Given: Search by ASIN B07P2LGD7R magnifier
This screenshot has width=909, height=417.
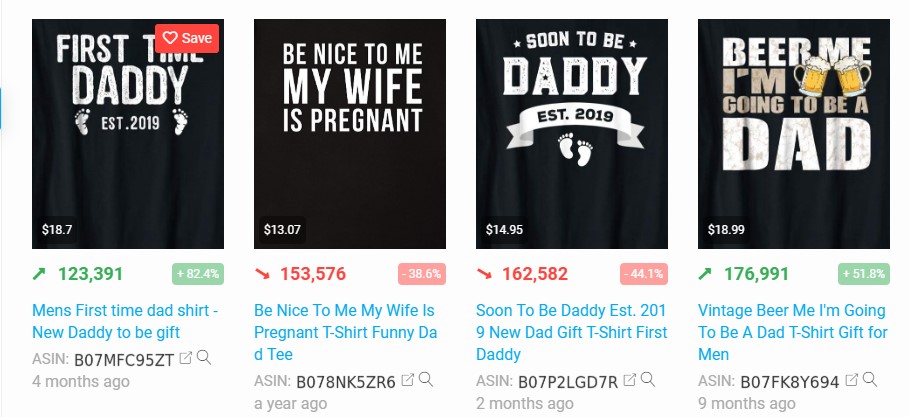Looking at the screenshot, I should point(648,380).
